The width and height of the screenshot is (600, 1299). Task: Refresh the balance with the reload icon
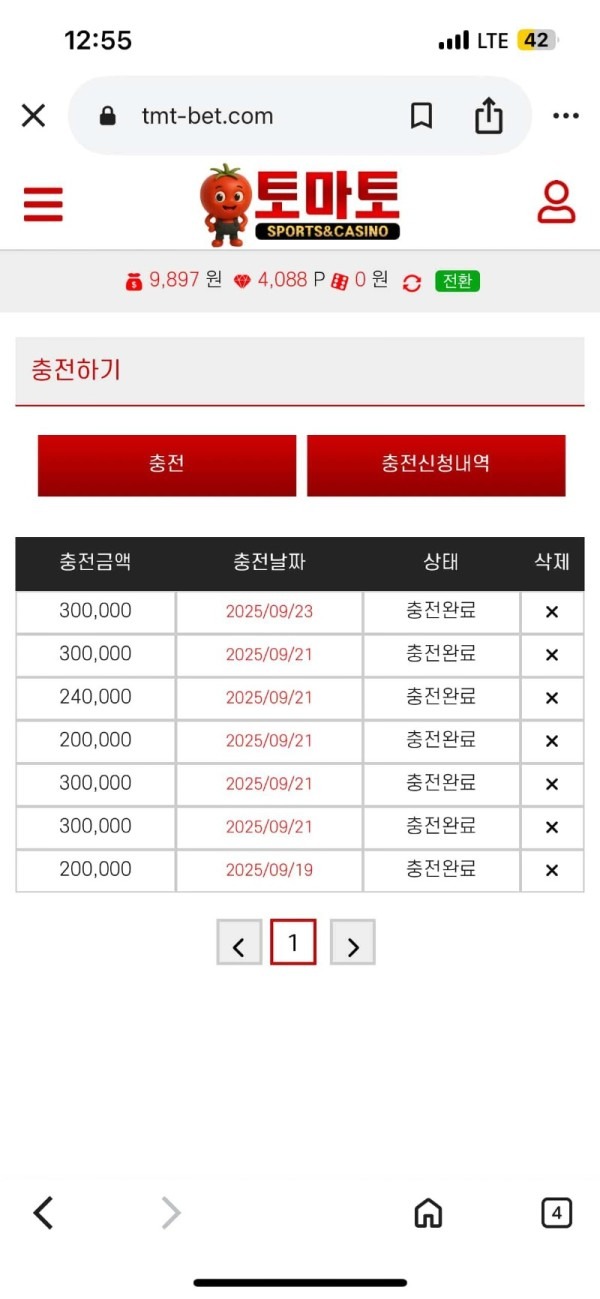412,283
